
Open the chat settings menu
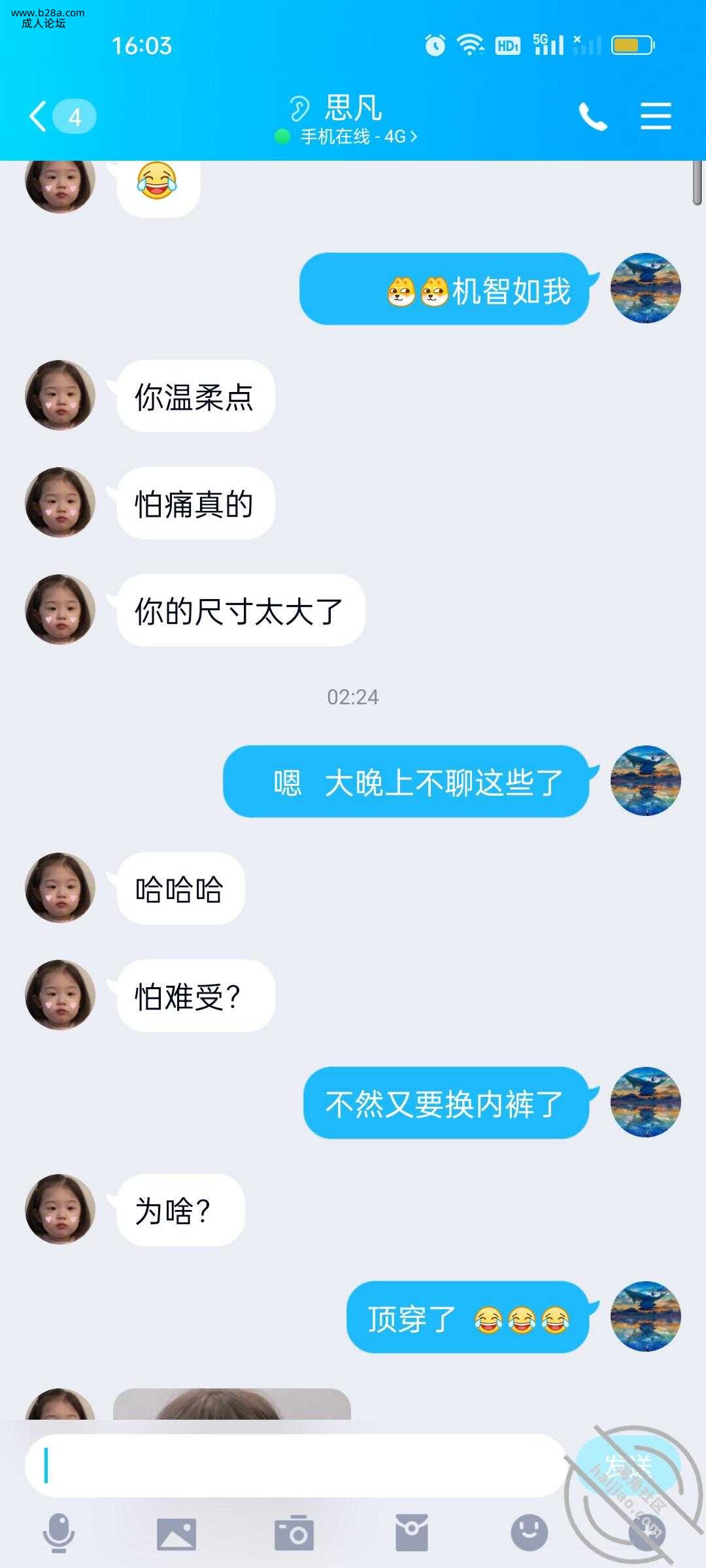click(x=656, y=117)
